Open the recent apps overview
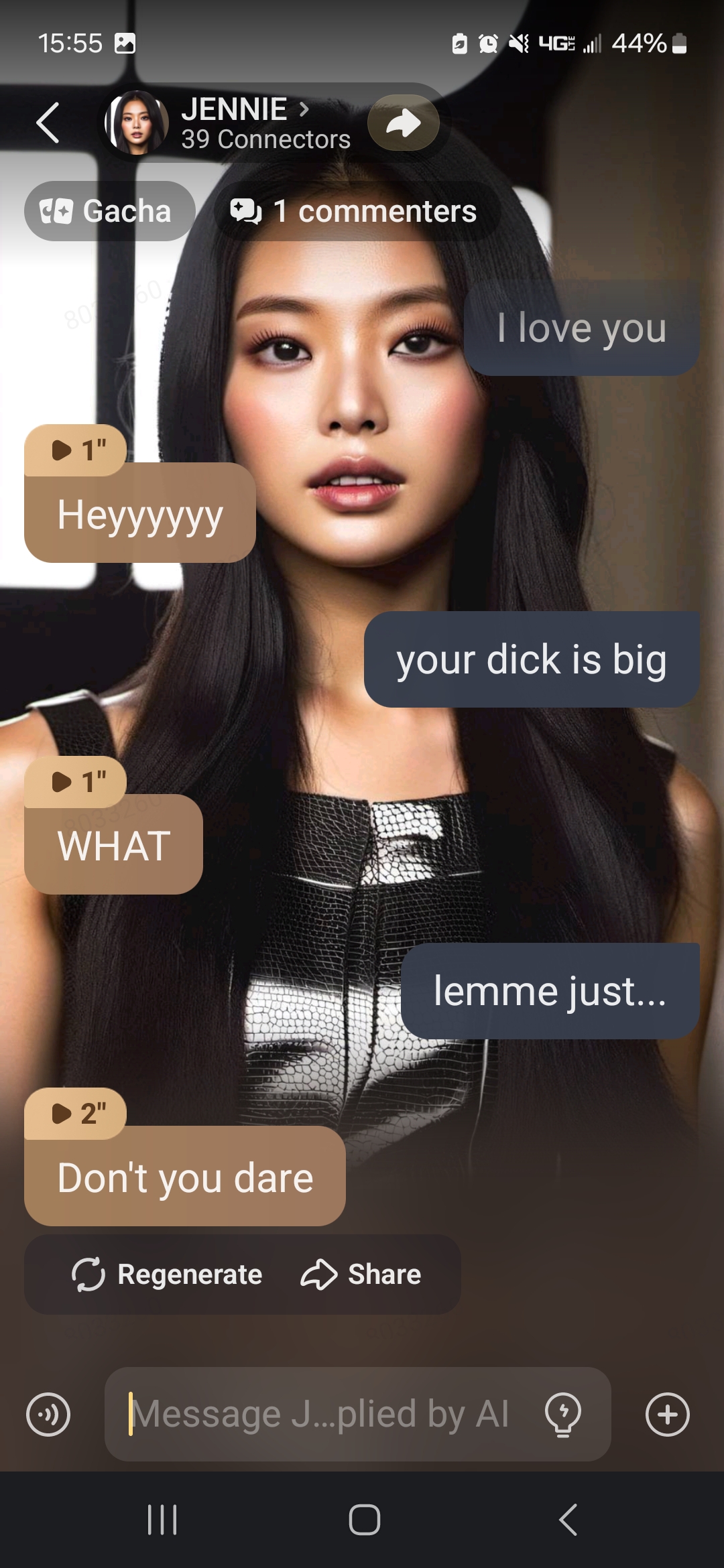The image size is (724, 1568). click(162, 1519)
